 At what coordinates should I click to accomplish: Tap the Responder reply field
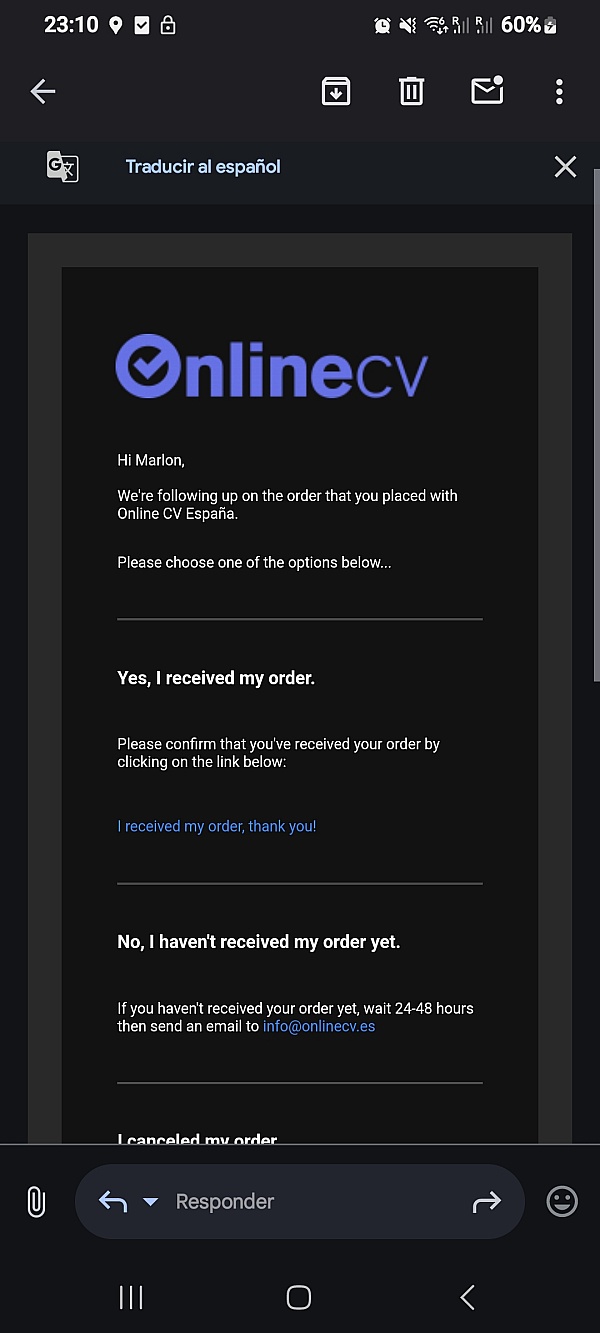(300, 1201)
